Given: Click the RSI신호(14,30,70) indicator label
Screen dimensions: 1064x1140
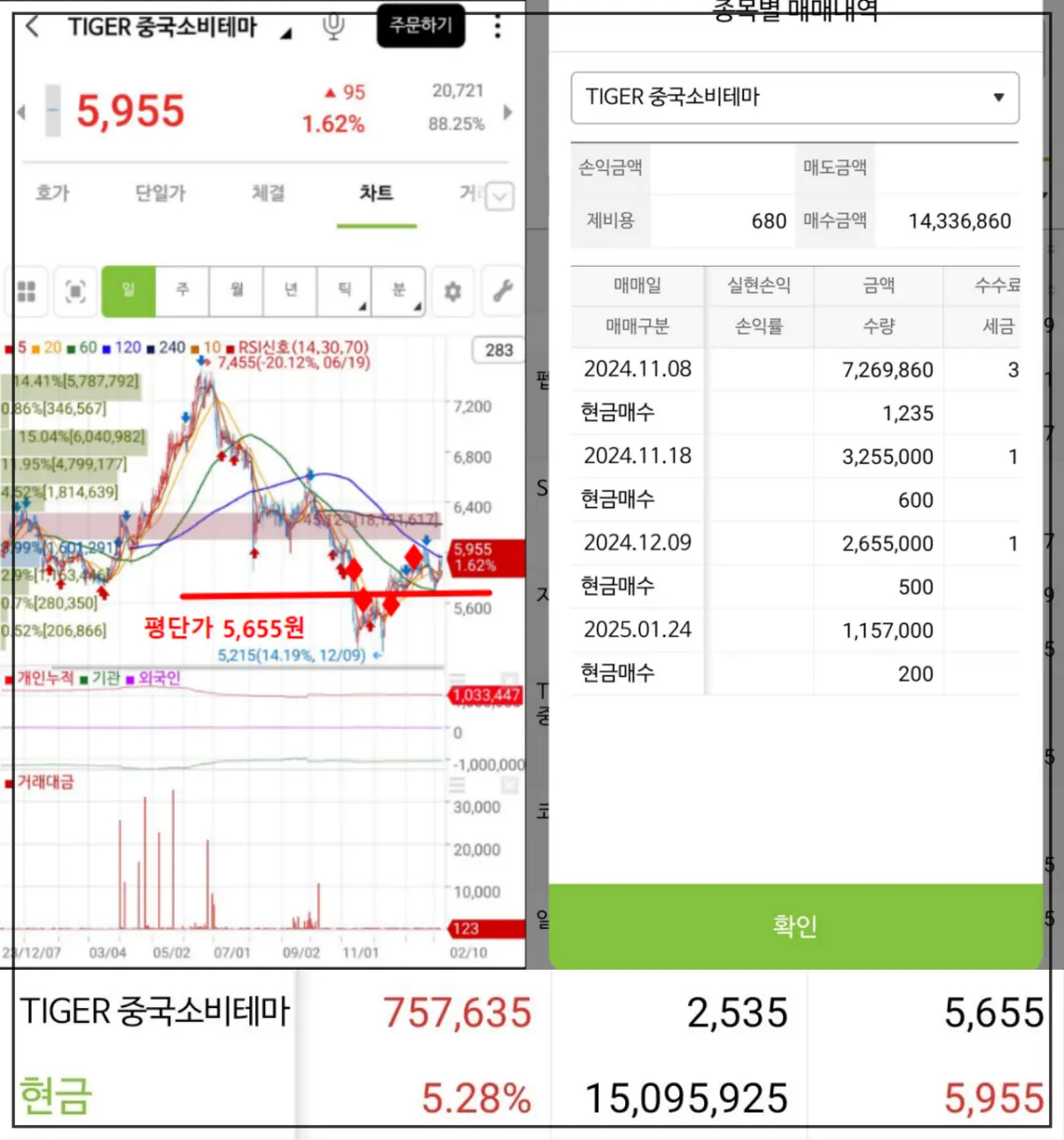Looking at the screenshot, I should coord(301,347).
